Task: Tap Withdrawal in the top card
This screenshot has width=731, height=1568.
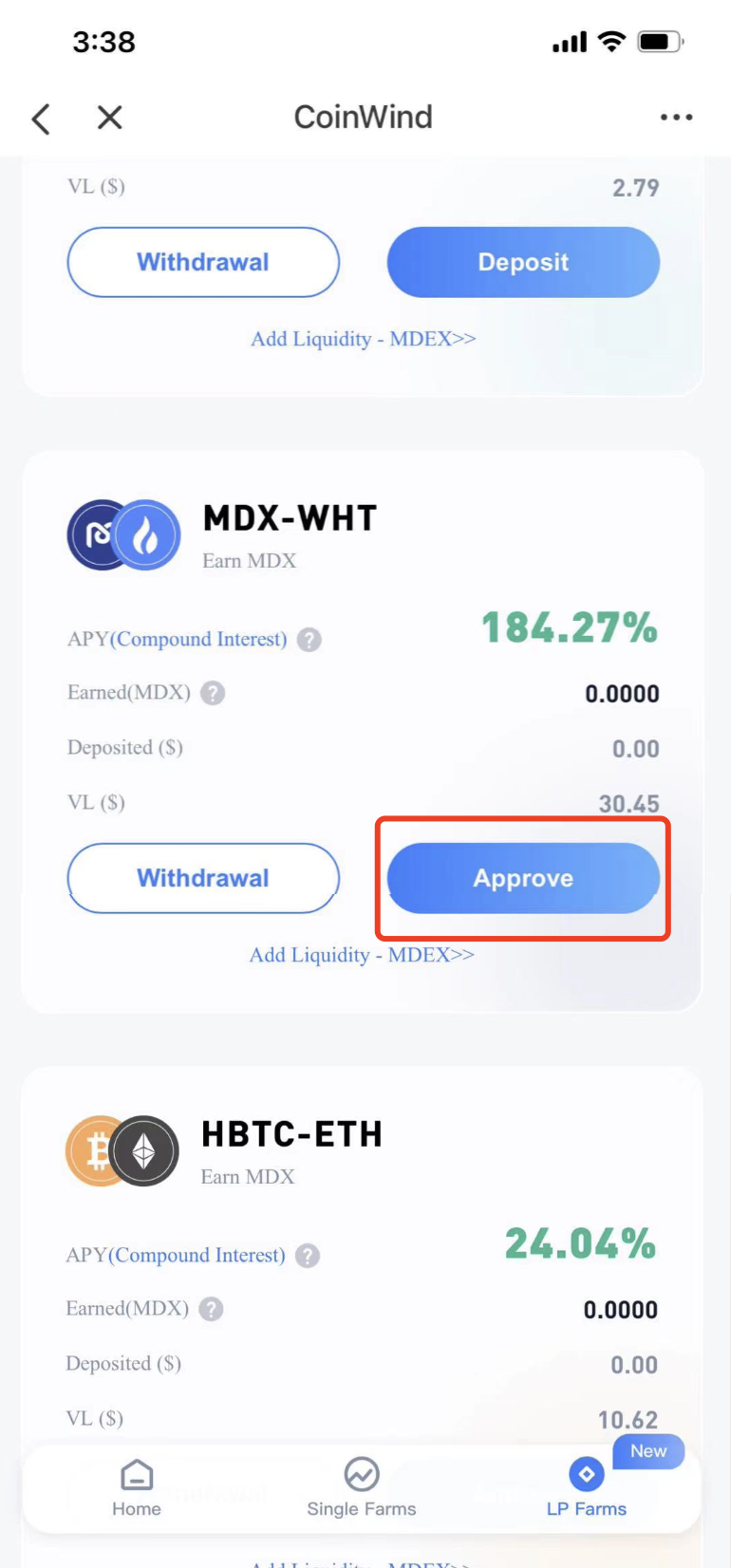Action: point(203,263)
